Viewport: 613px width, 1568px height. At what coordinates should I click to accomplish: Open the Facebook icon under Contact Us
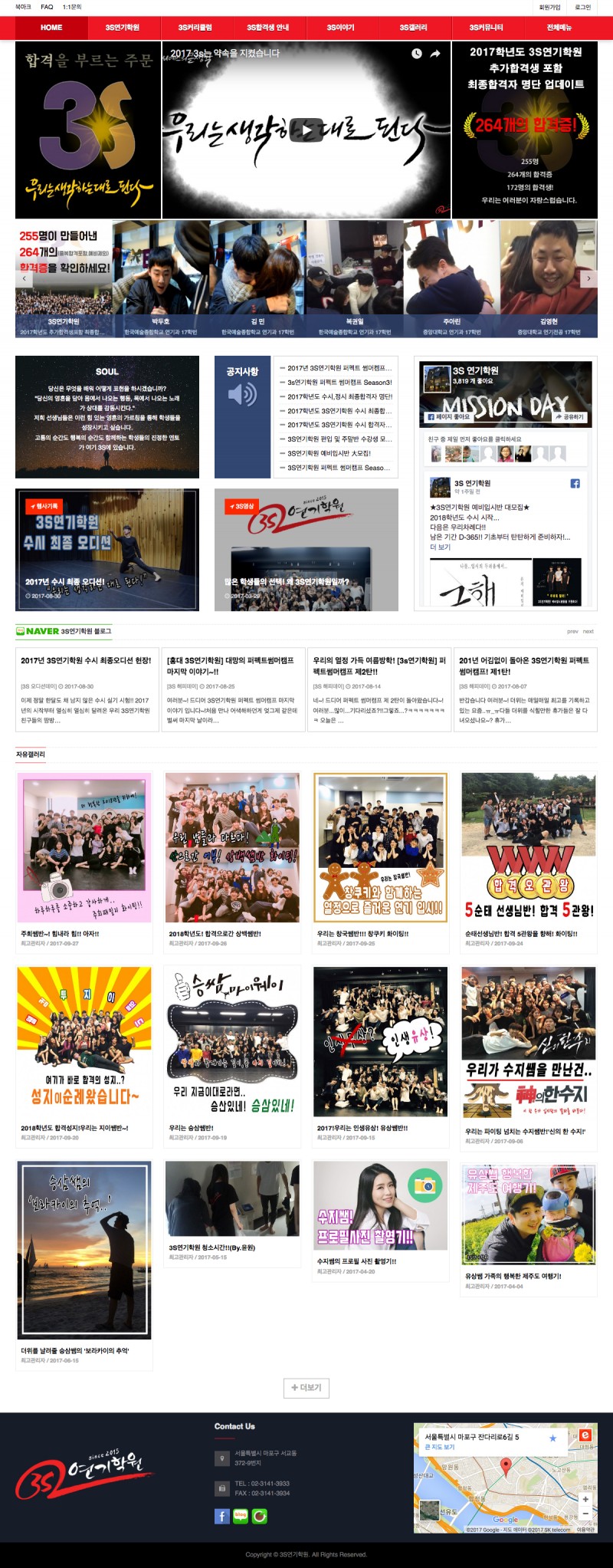[x=221, y=1516]
